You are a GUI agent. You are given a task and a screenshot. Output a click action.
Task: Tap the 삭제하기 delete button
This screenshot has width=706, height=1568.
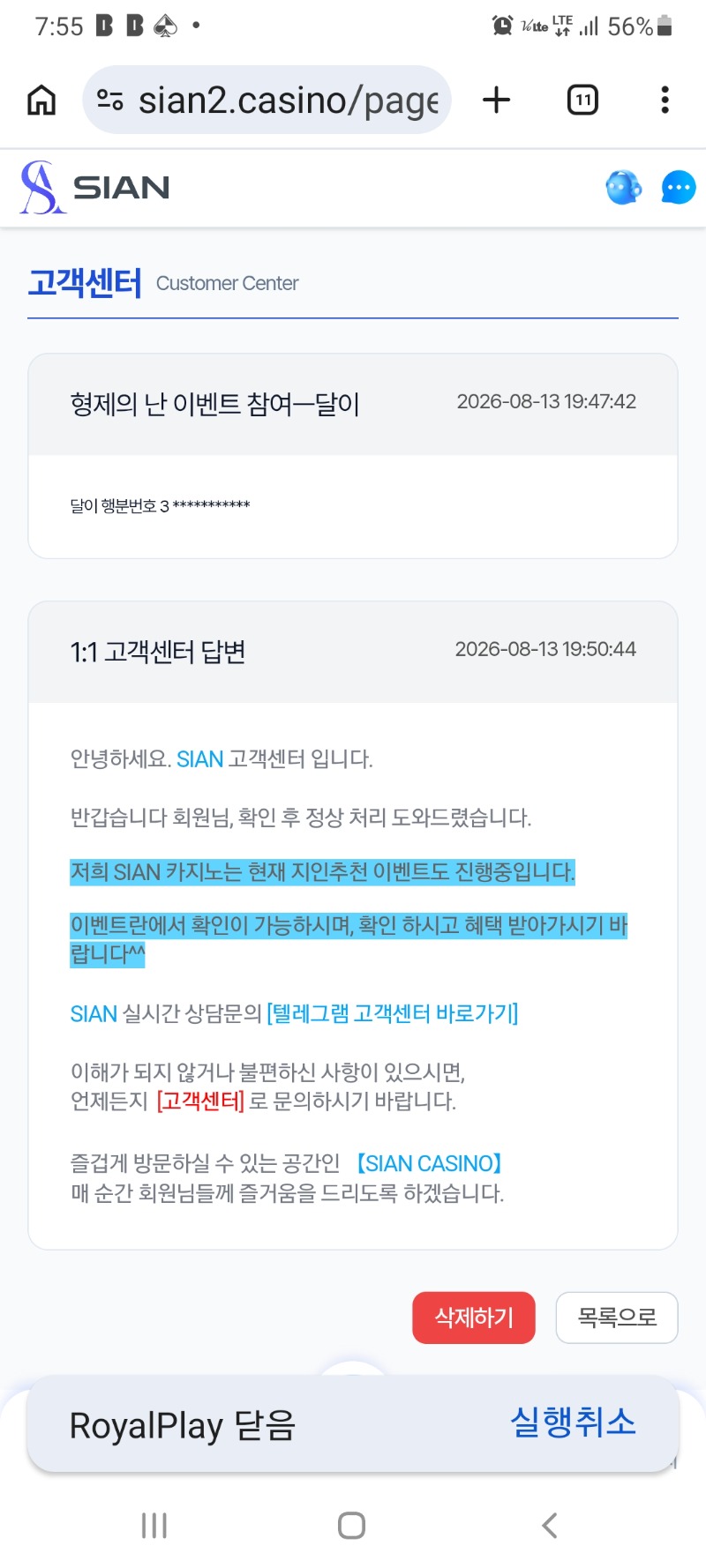pos(474,1318)
